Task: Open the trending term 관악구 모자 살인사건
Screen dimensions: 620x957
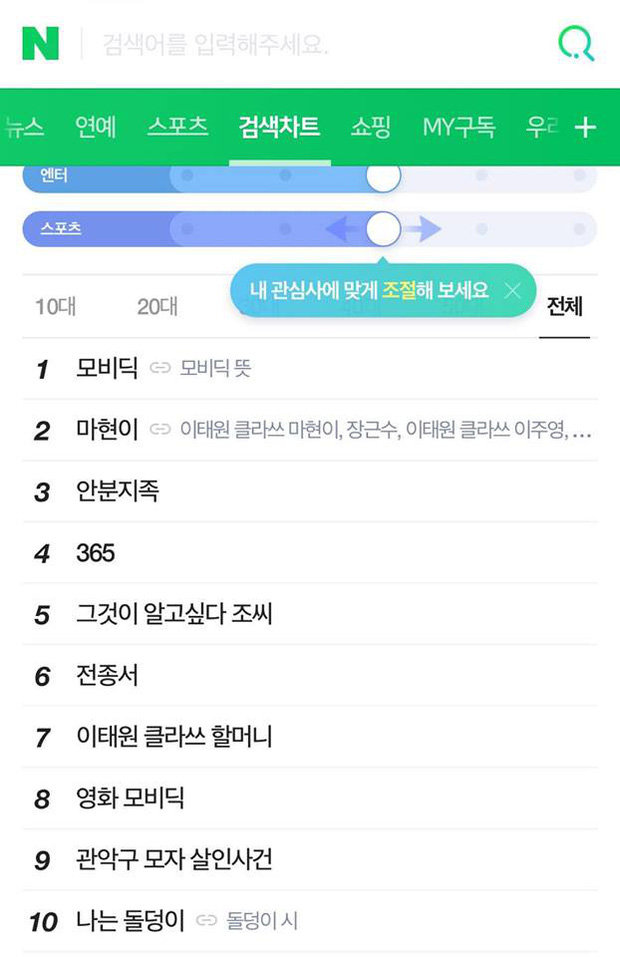Action: (x=174, y=859)
